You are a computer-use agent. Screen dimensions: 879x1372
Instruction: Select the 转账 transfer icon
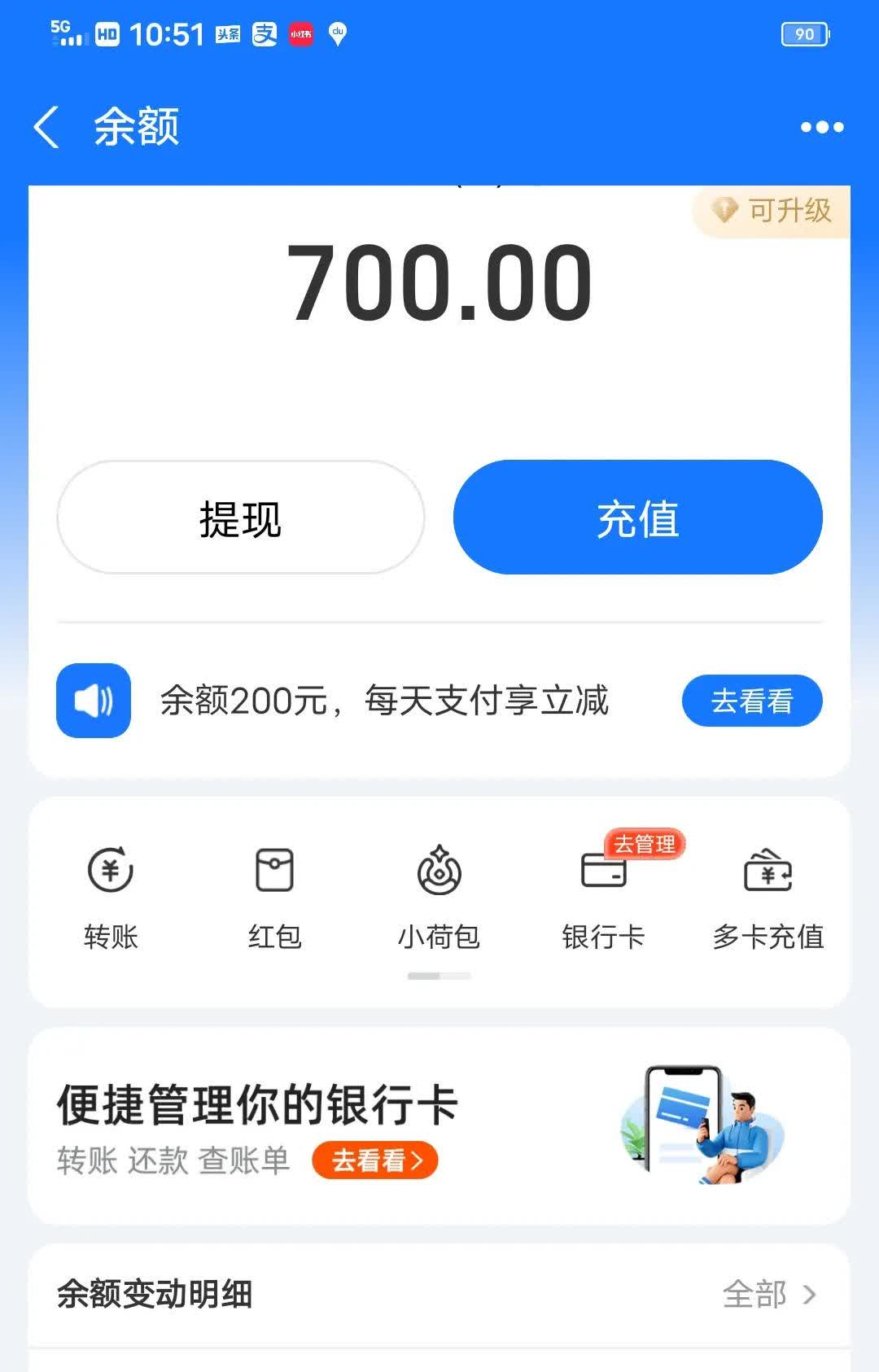tap(112, 869)
